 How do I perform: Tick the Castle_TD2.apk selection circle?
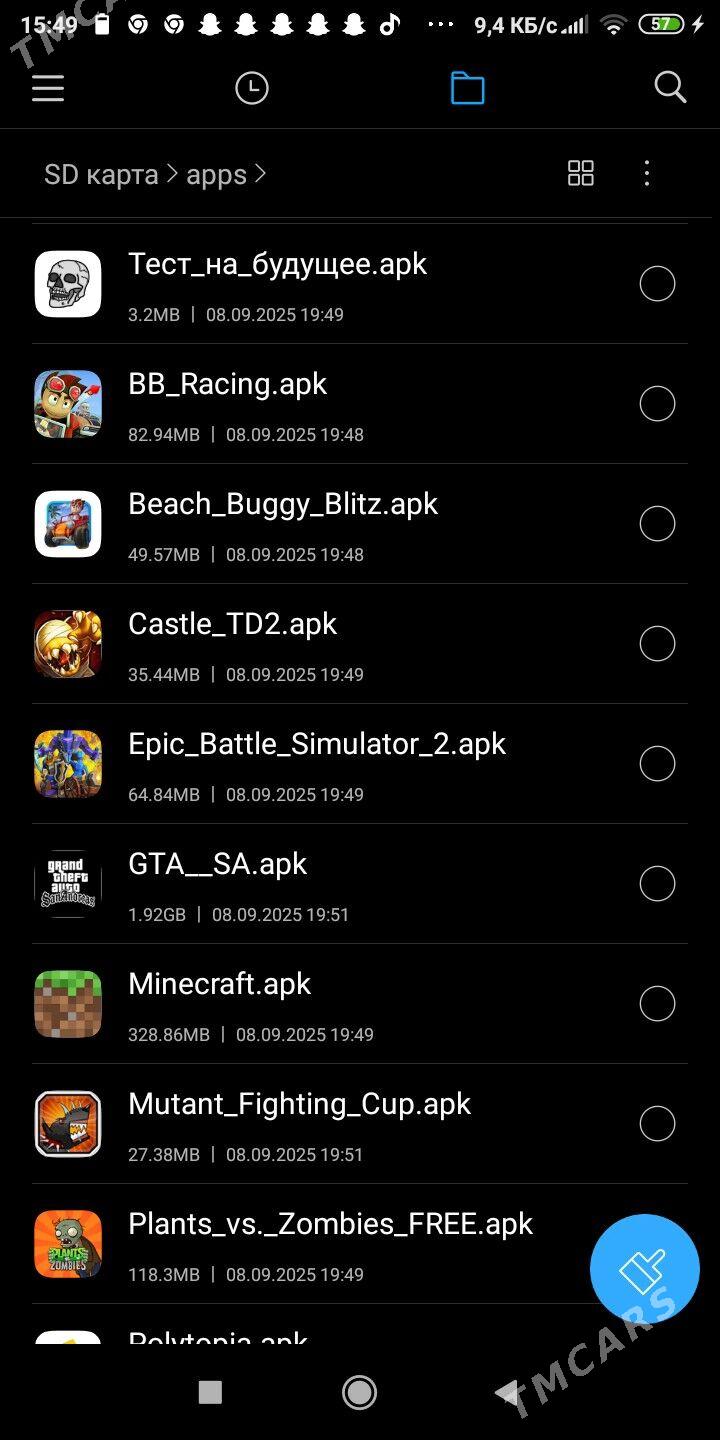tap(657, 644)
